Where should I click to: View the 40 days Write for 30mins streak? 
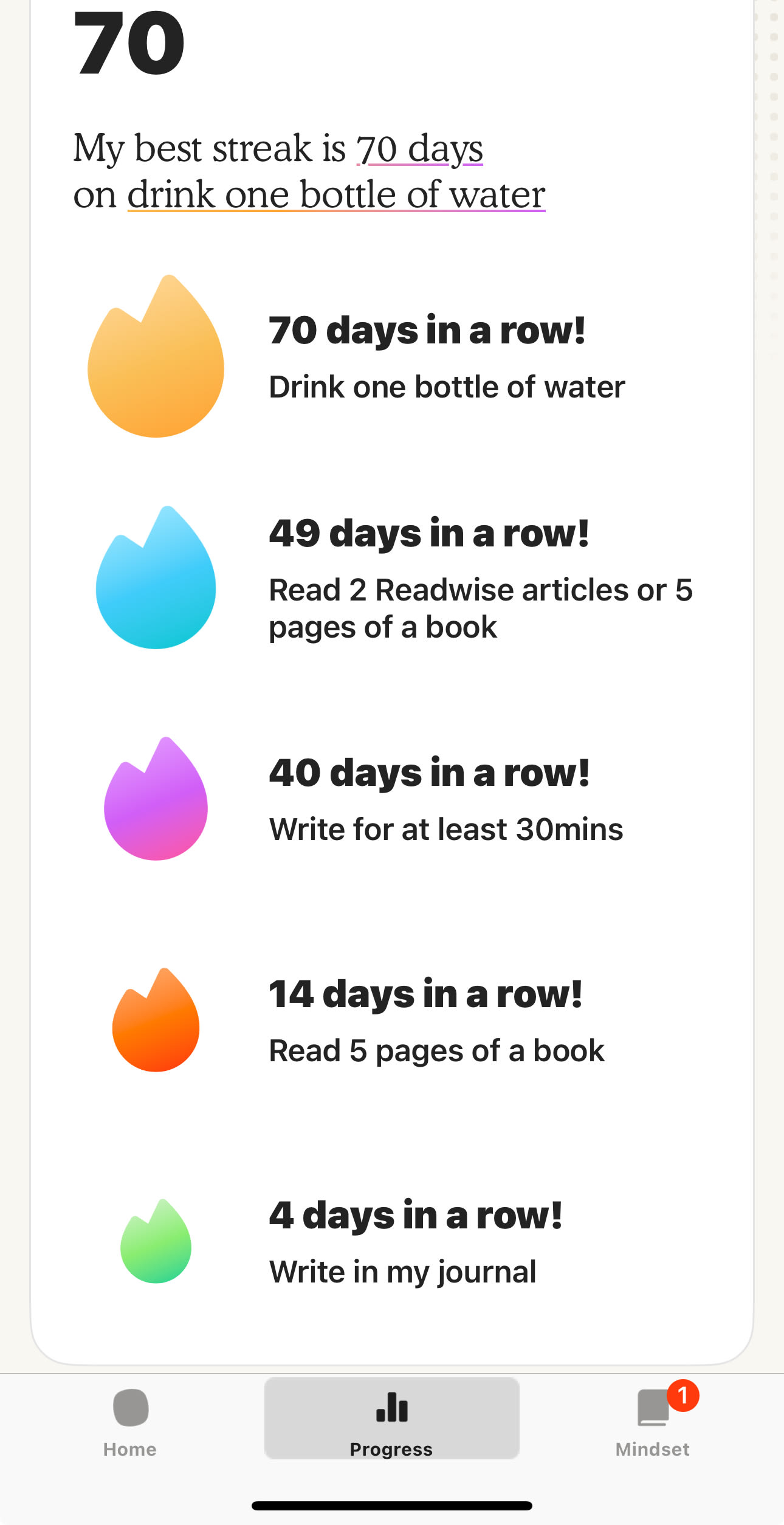391,799
